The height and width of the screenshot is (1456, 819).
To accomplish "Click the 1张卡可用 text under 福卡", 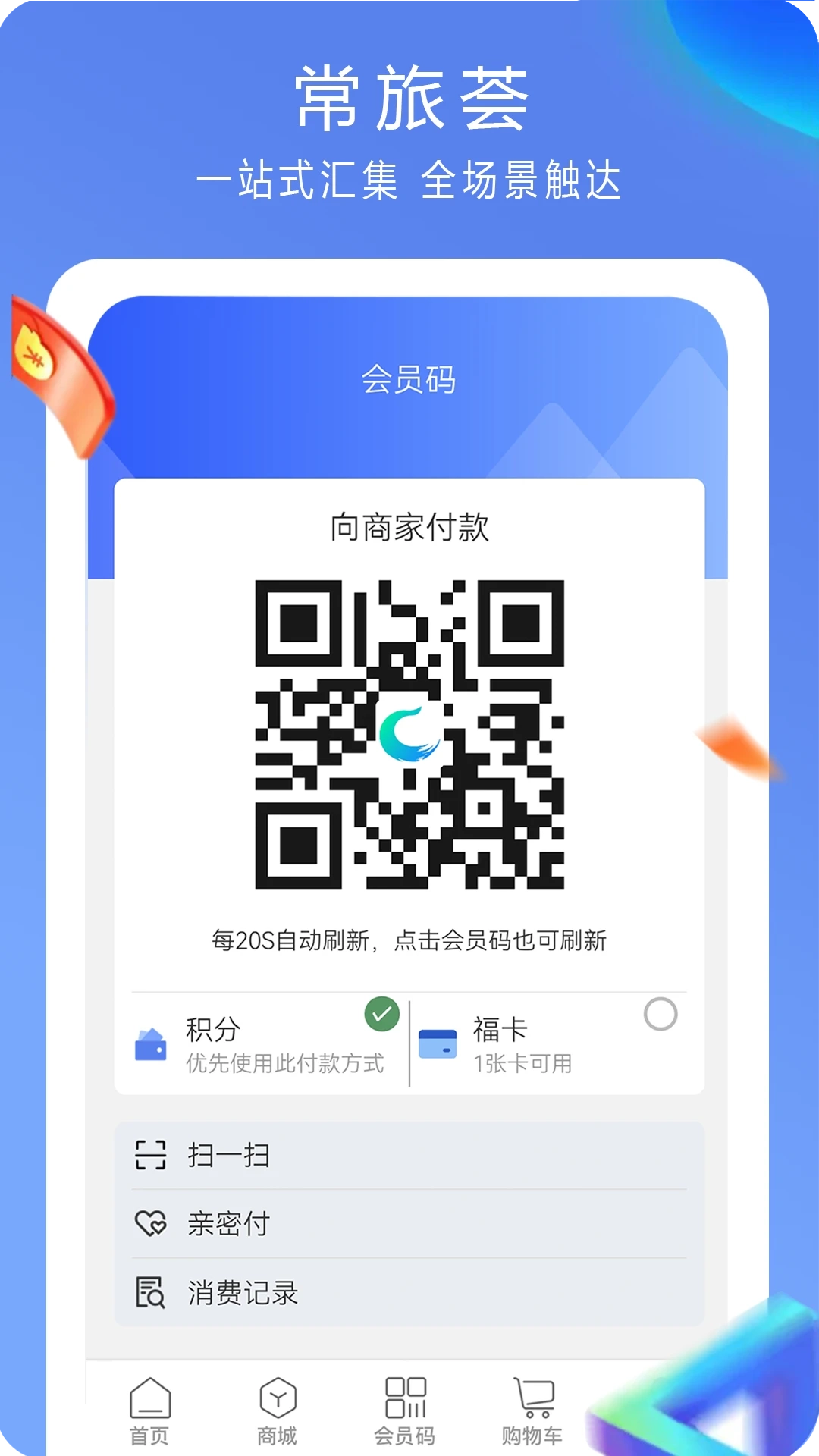I will pos(523,1064).
